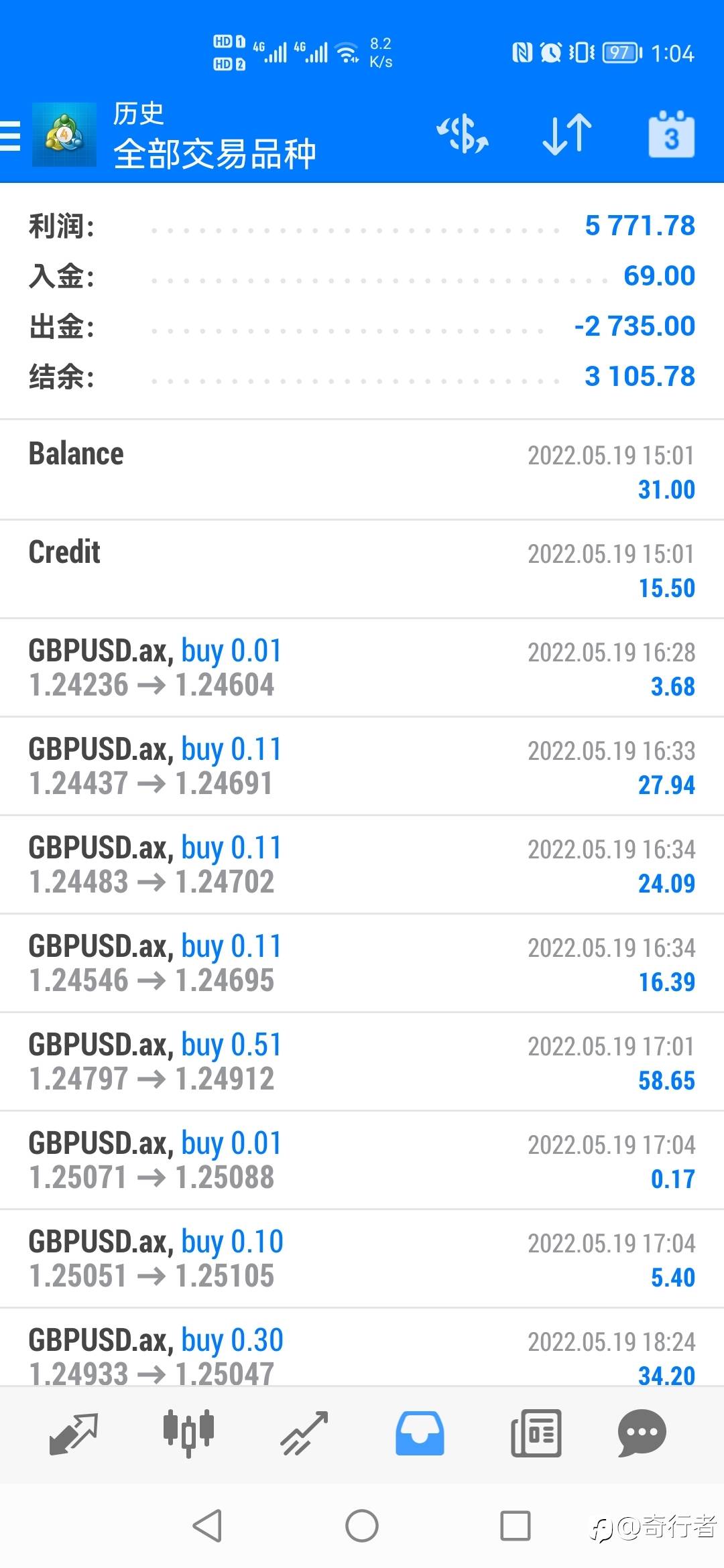724x1568 pixels.
Task: Open the calendar date range picker
Action: click(671, 135)
